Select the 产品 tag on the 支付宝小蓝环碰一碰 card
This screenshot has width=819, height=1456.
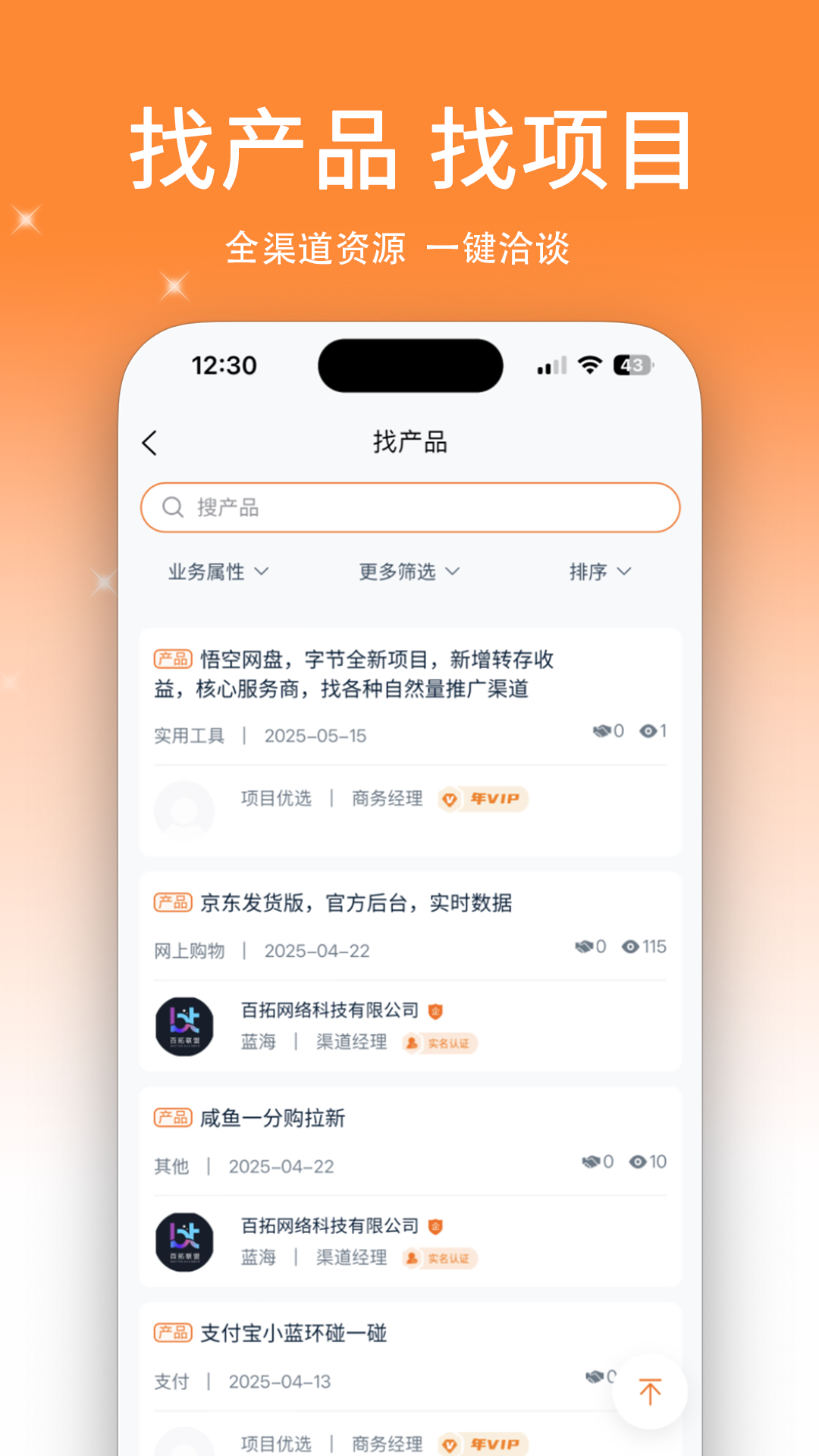click(x=173, y=1334)
